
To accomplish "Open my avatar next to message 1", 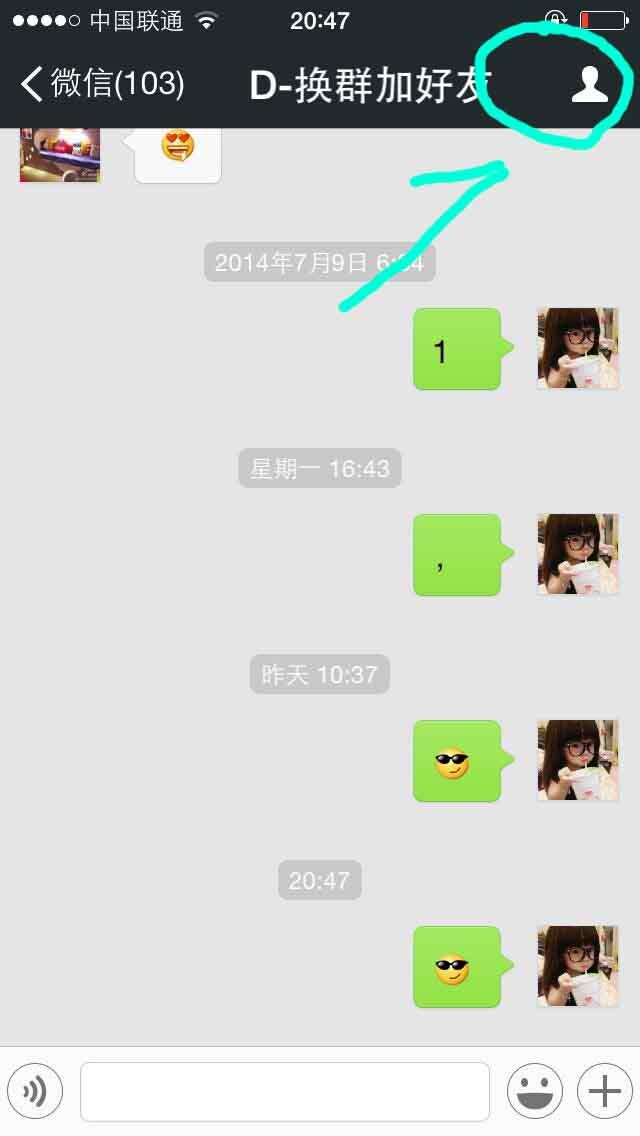I will tap(578, 348).
